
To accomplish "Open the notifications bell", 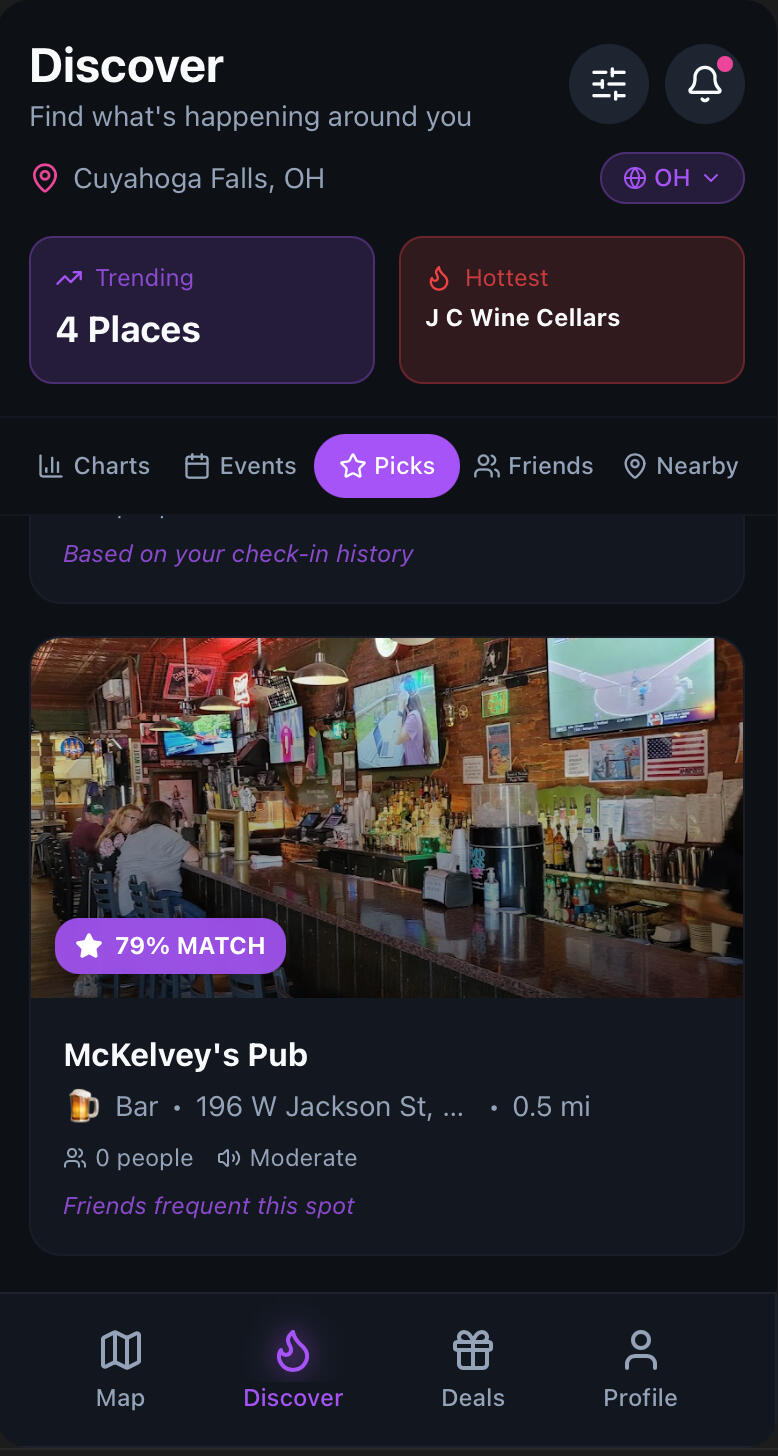I will (x=704, y=84).
